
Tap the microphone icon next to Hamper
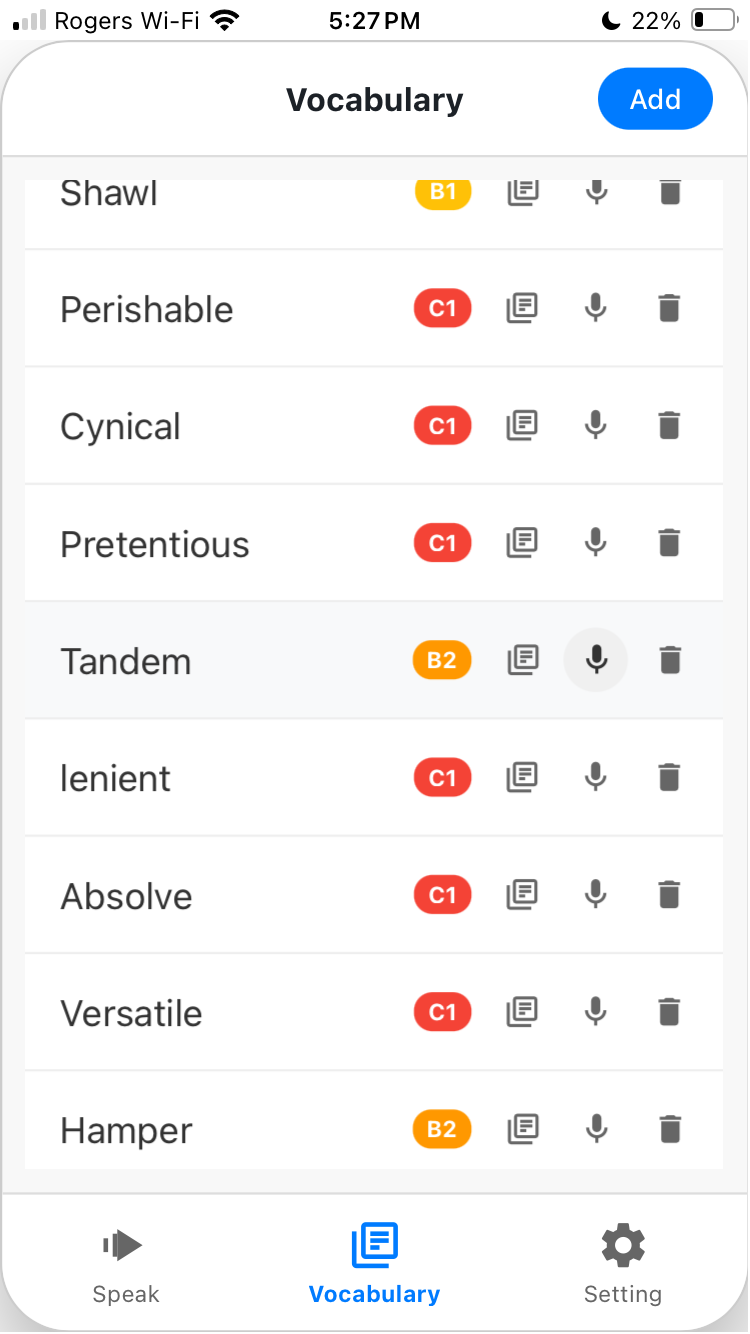[595, 1129]
